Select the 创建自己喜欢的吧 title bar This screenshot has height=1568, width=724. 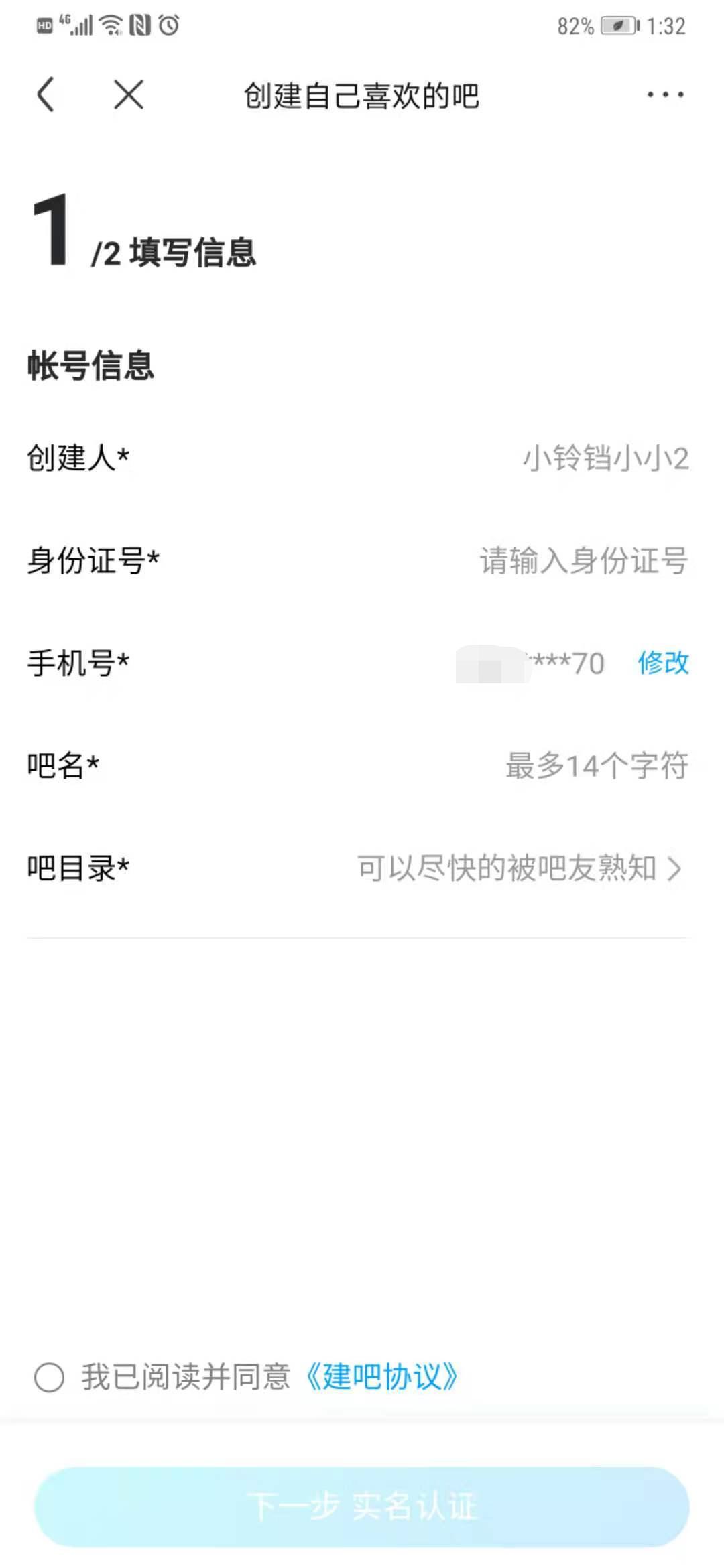[361, 95]
